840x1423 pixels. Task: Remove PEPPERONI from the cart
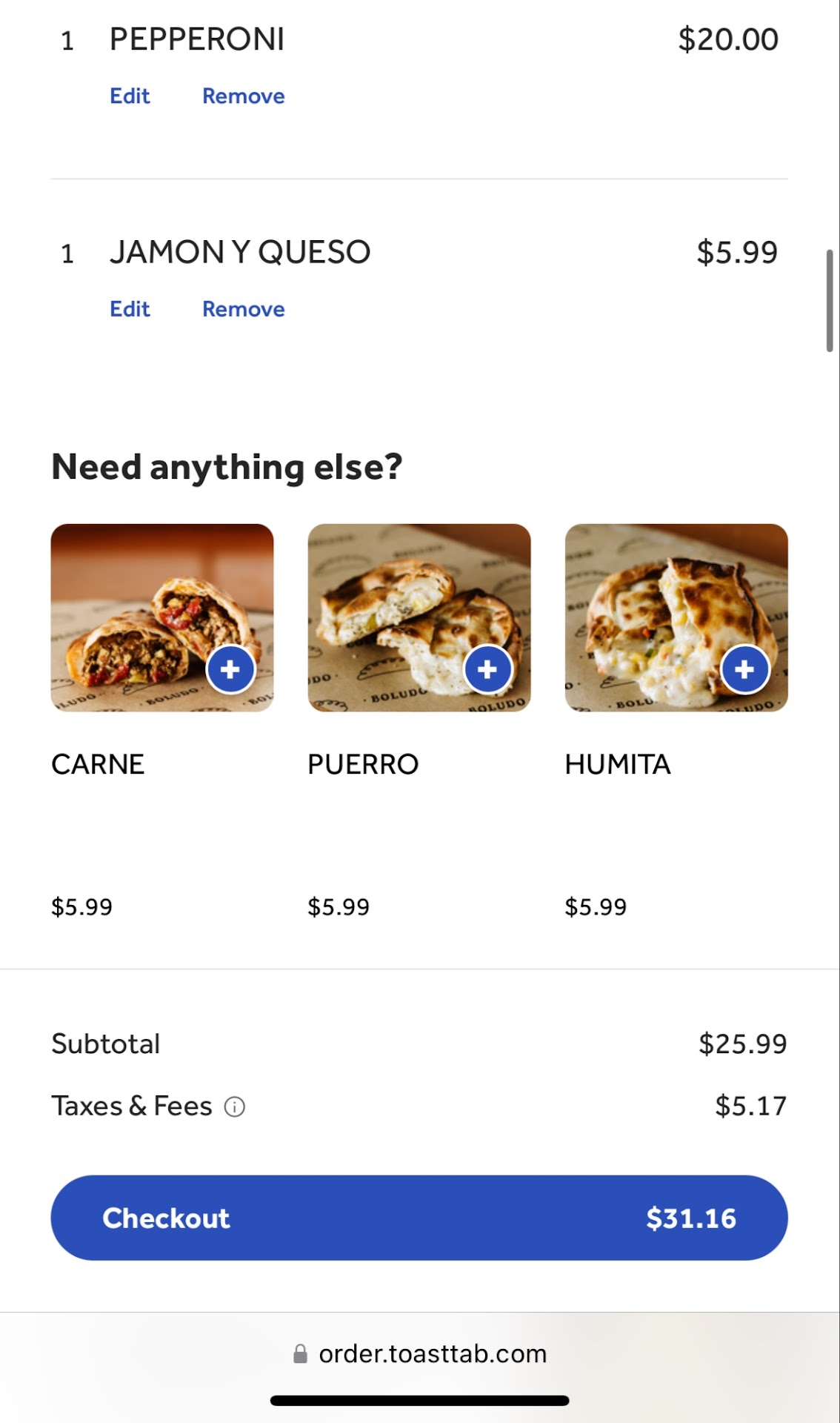pos(243,96)
